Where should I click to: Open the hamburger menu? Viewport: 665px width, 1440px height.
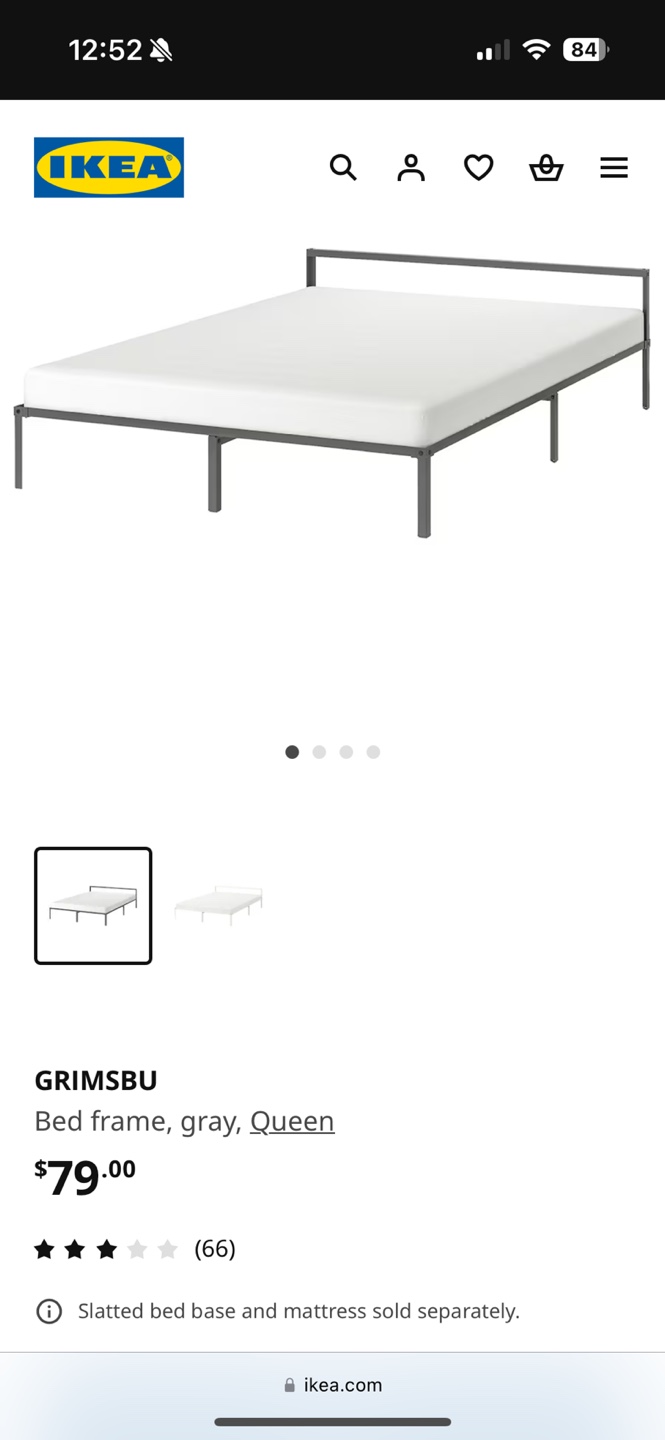click(x=614, y=167)
